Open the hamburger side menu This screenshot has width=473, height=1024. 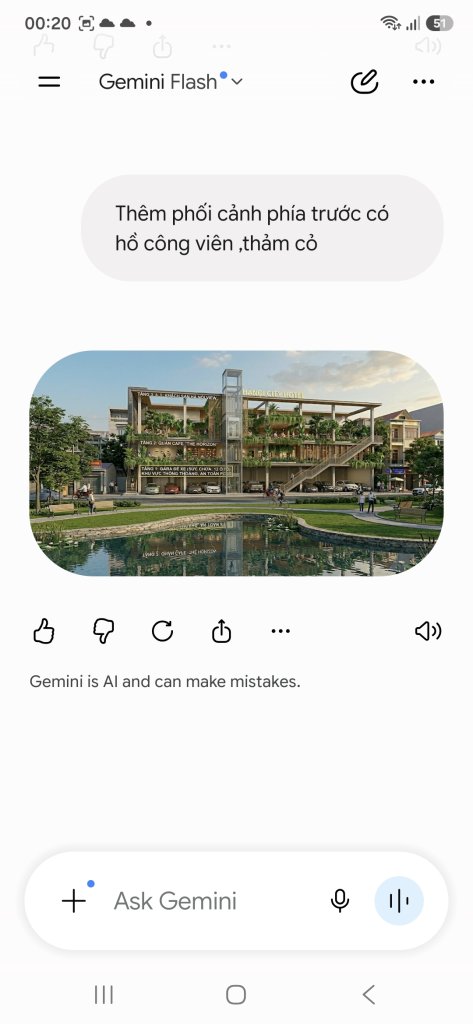(49, 82)
